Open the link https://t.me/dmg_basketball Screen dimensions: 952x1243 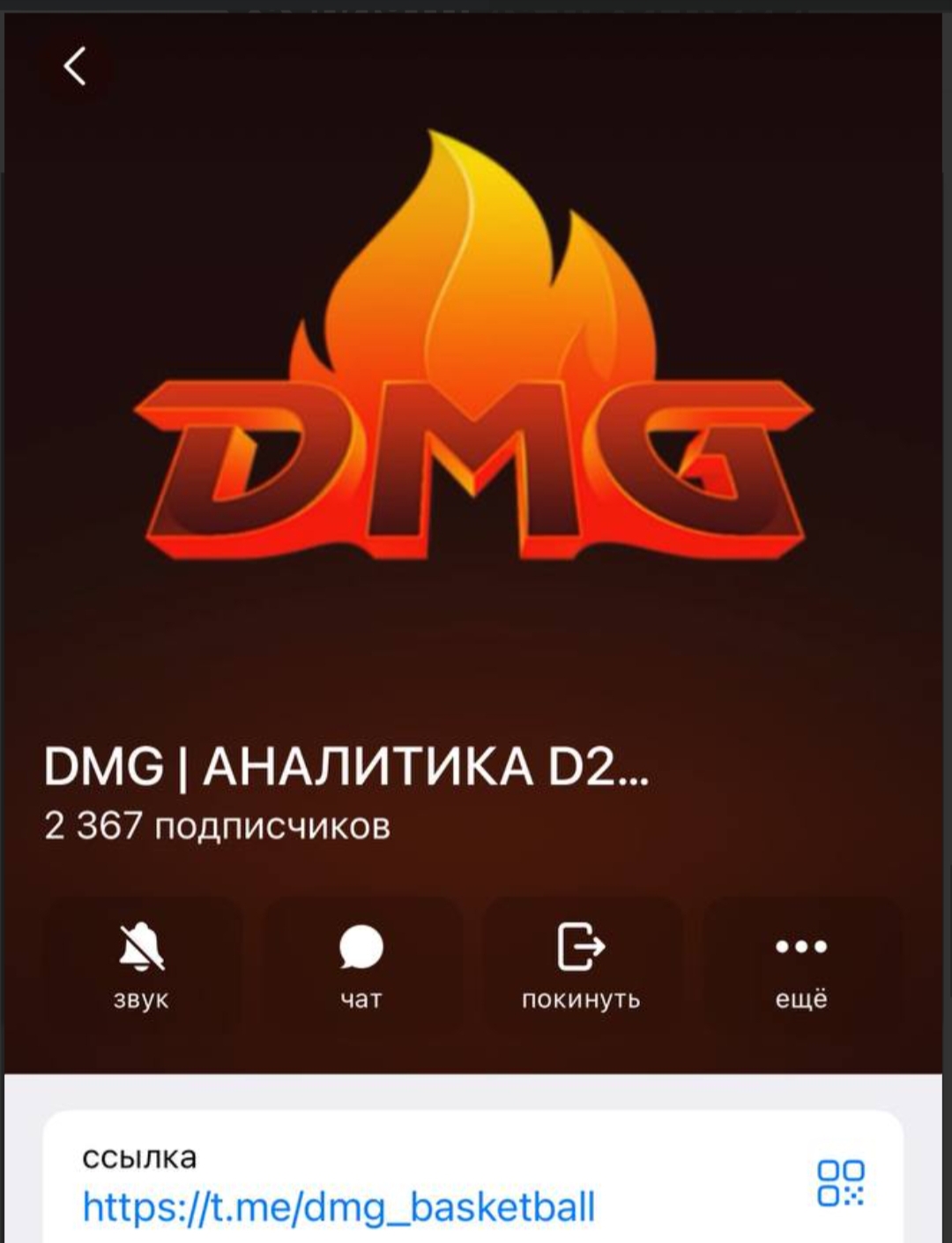tap(338, 1208)
